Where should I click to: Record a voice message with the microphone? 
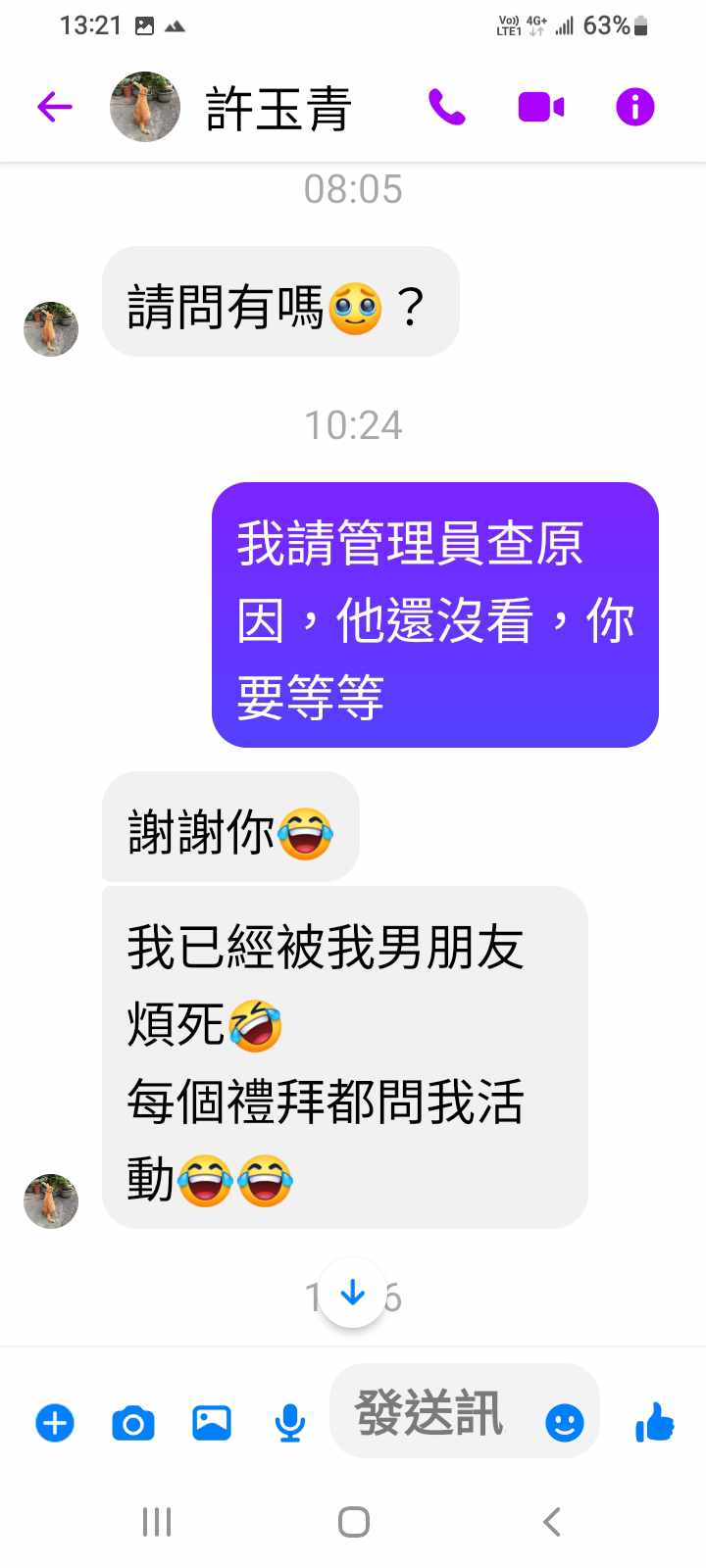tap(290, 1423)
